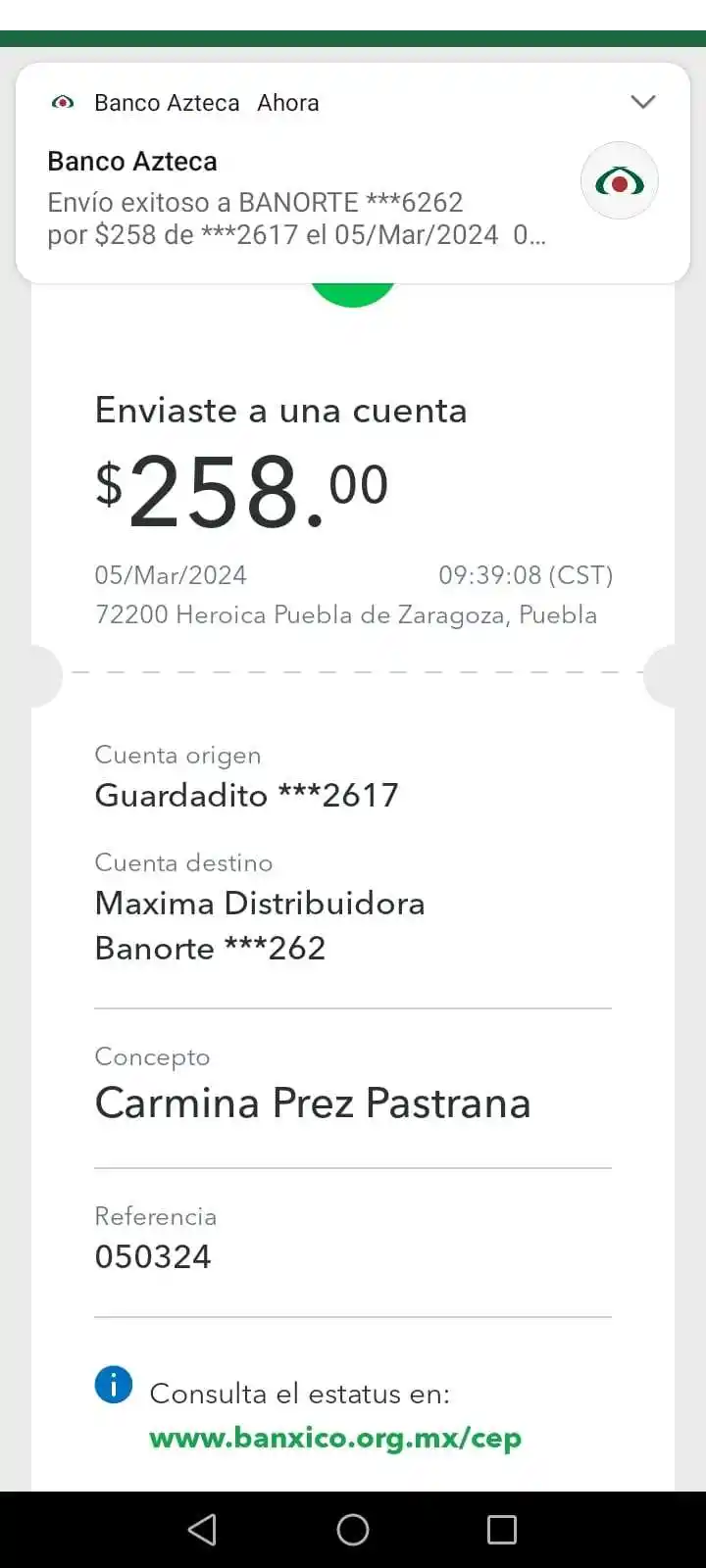706x1568 pixels.
Task: Tap the system back button
Action: click(202, 1529)
